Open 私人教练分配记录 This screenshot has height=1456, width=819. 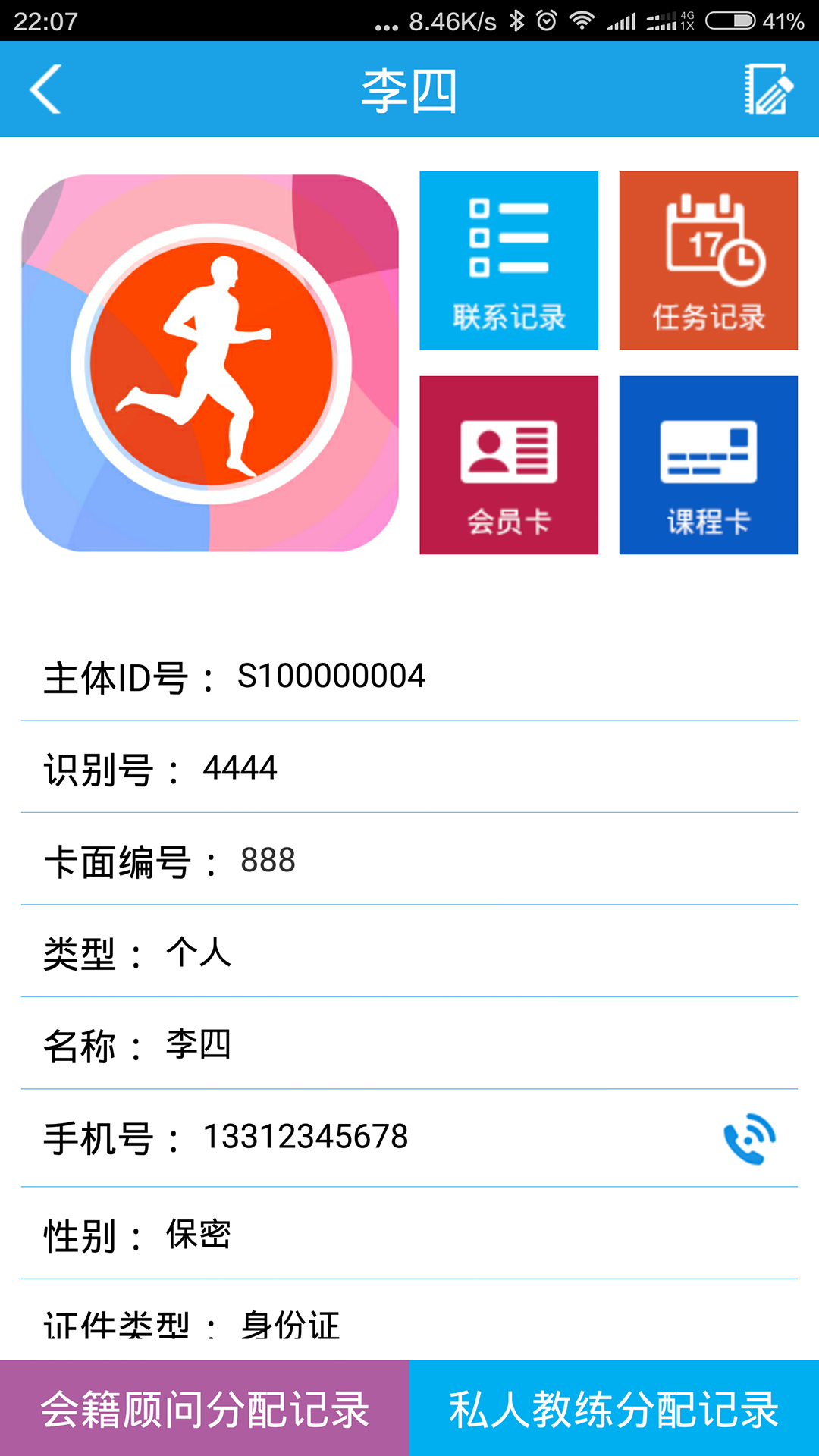coord(614,1408)
